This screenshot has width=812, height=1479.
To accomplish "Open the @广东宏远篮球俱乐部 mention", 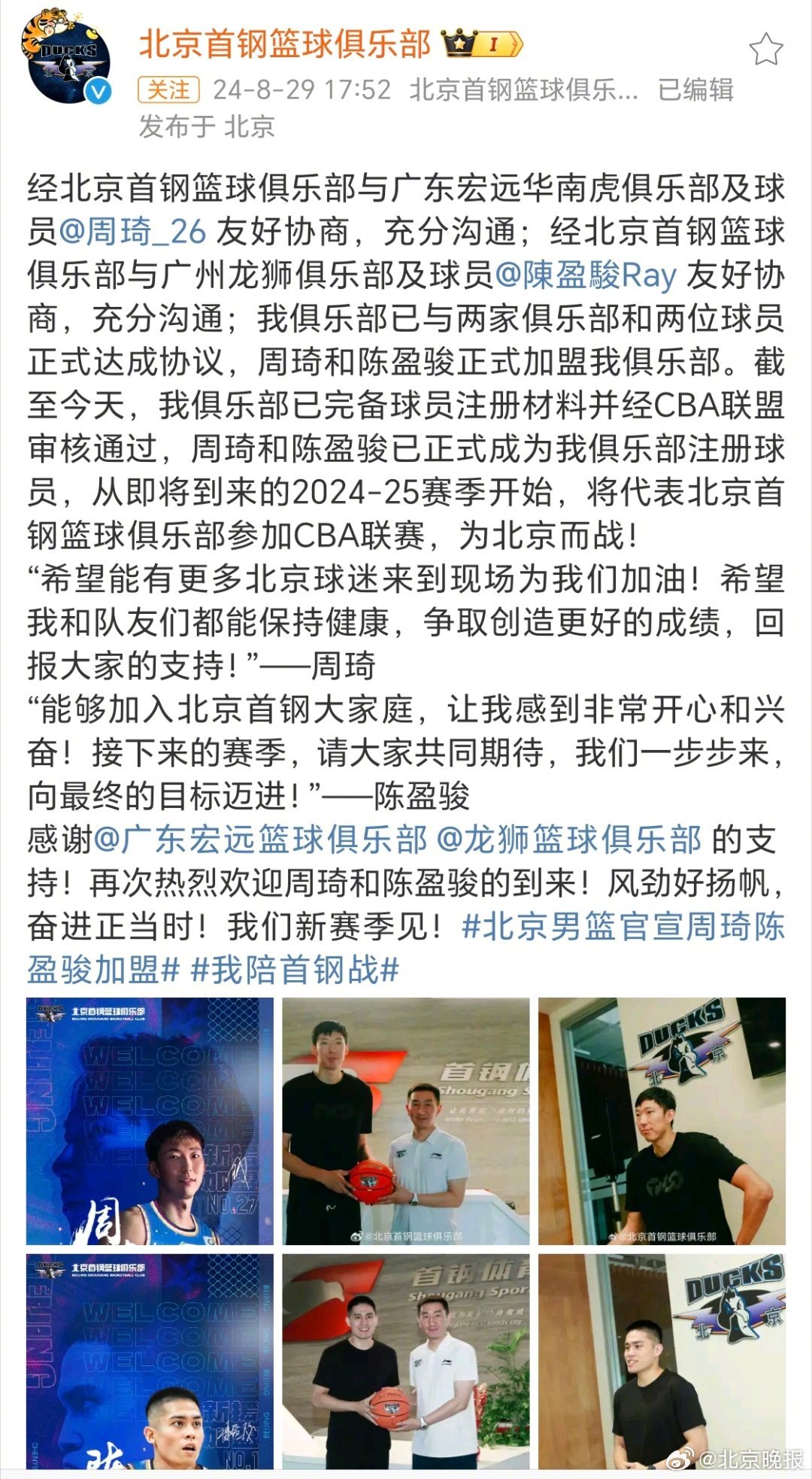I will [261, 840].
